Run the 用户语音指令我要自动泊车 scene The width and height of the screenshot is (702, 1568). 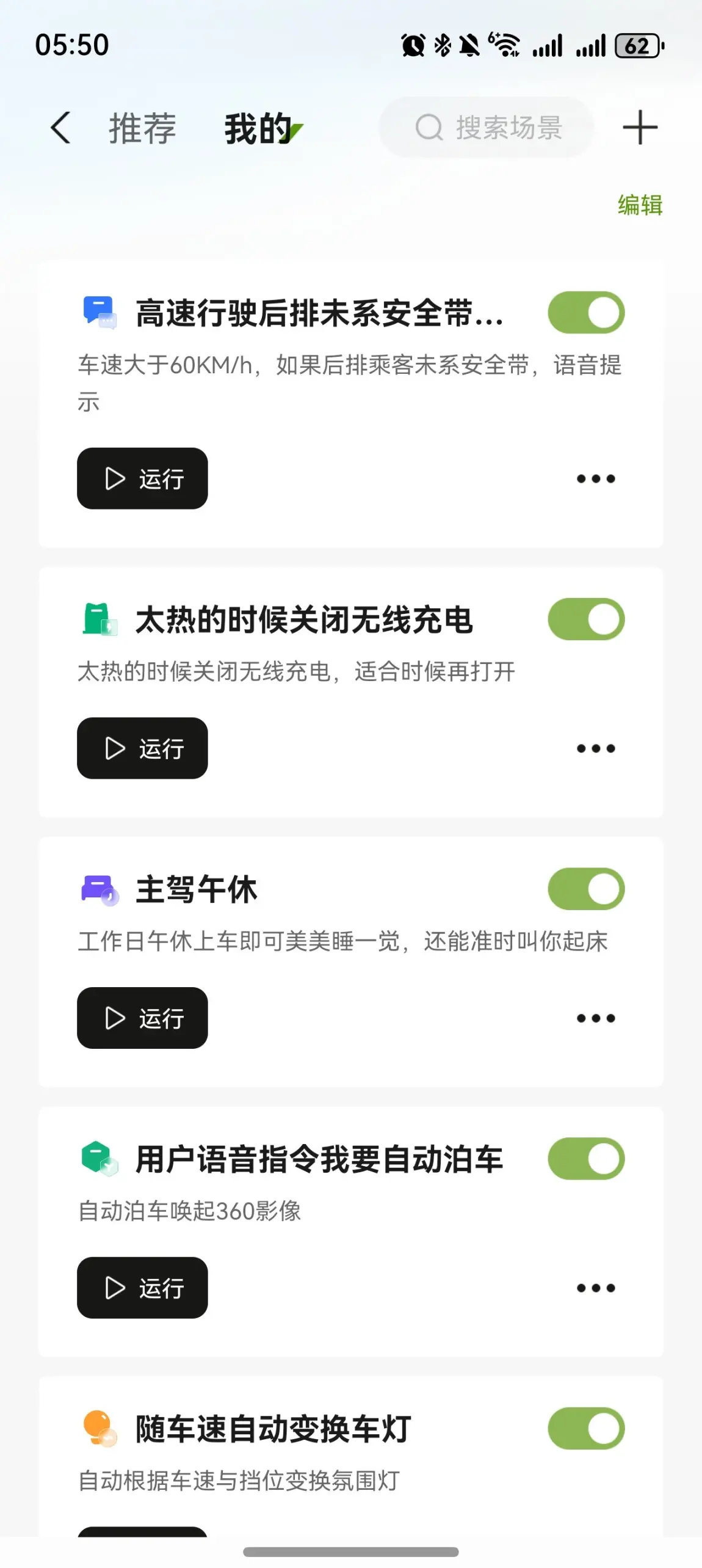click(x=142, y=1288)
